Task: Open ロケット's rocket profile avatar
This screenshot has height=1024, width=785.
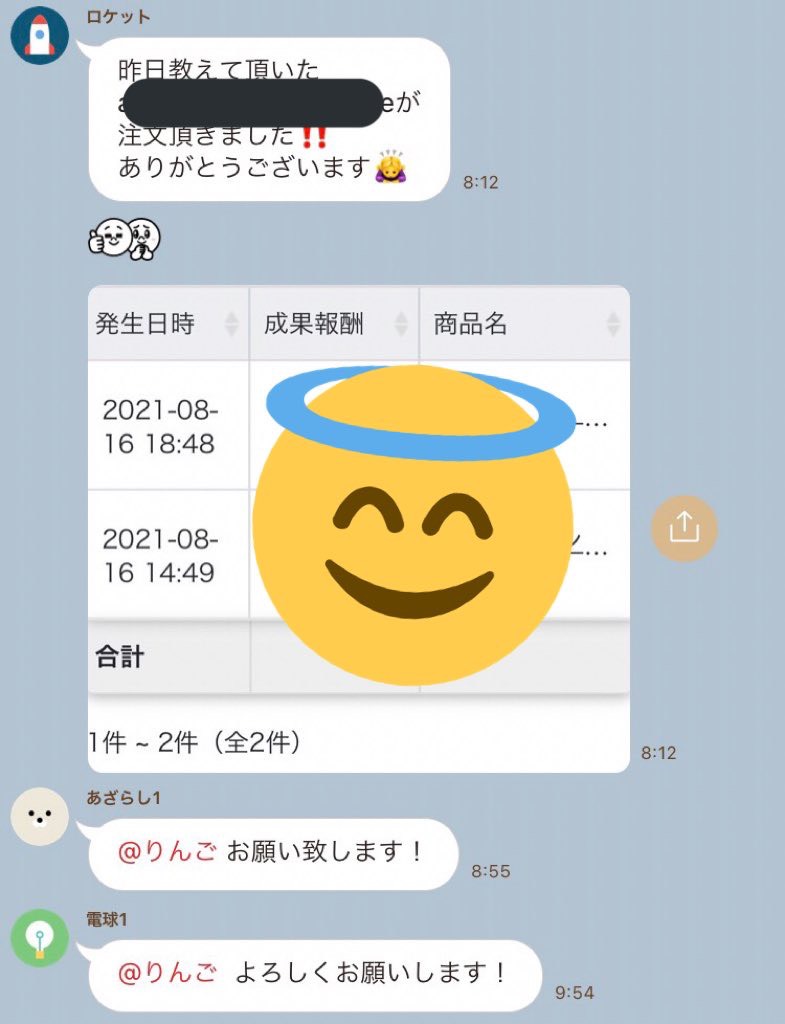Action: pos(39,36)
